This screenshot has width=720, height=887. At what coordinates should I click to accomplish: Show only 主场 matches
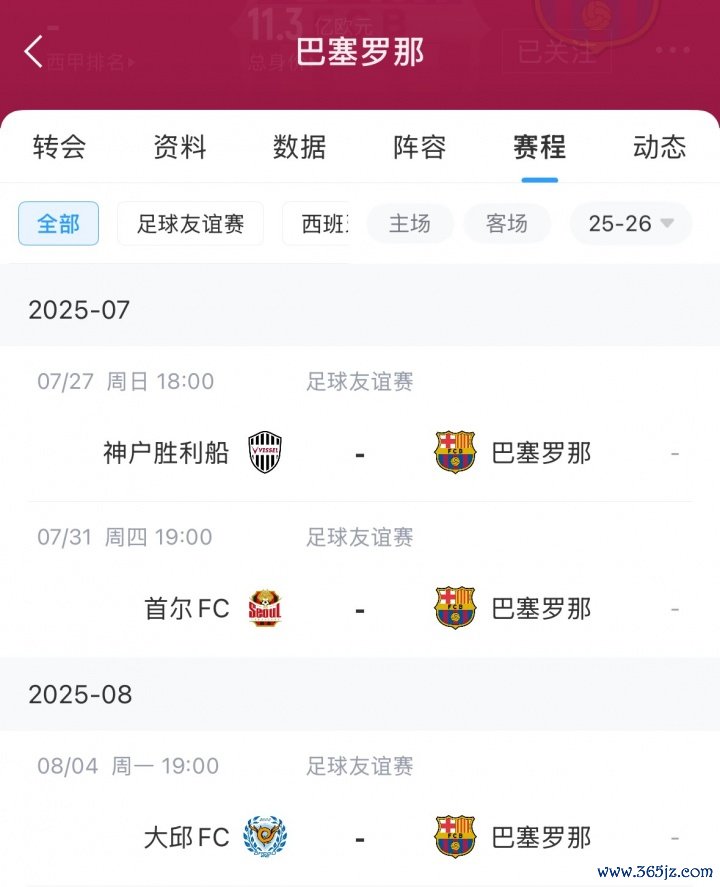pyautogui.click(x=410, y=224)
